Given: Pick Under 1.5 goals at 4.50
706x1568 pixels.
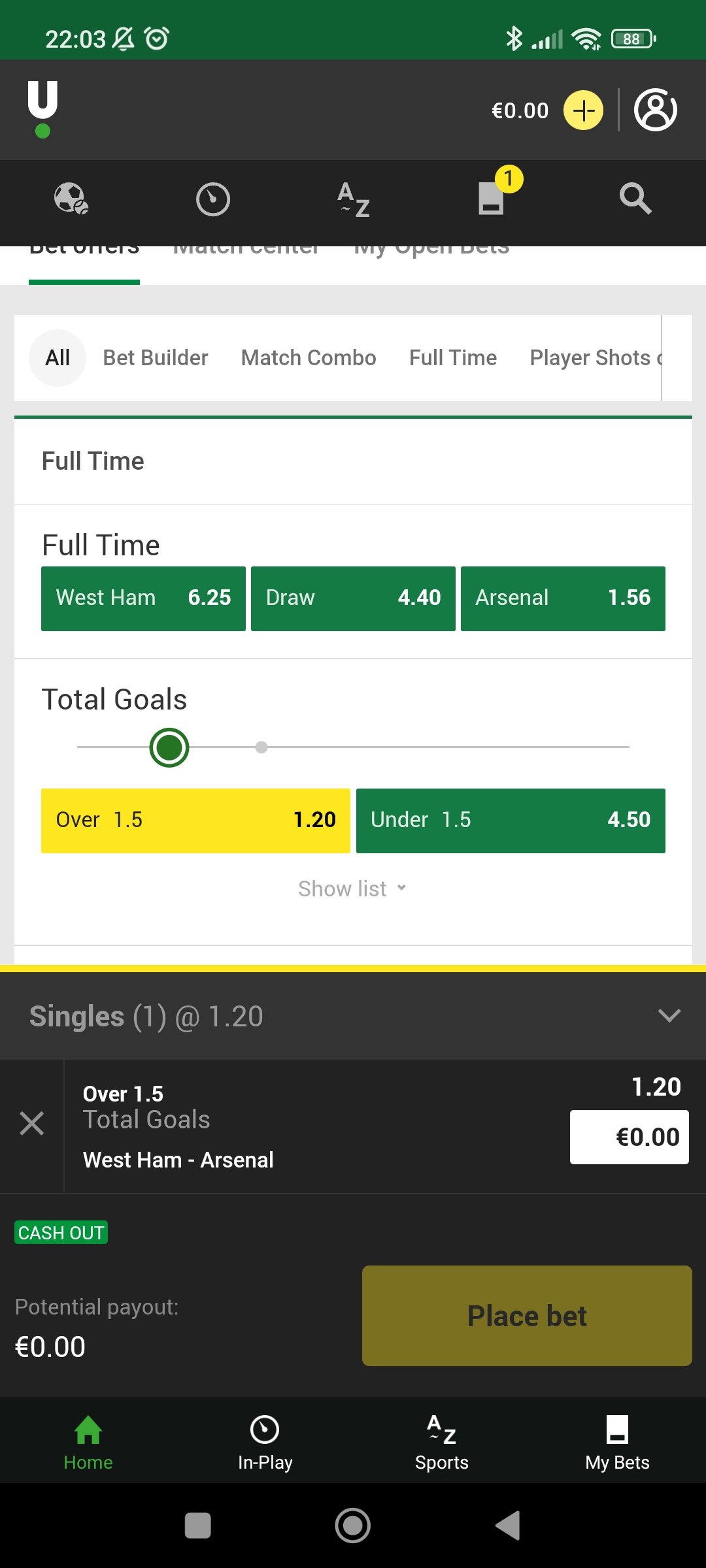Looking at the screenshot, I should [x=511, y=821].
